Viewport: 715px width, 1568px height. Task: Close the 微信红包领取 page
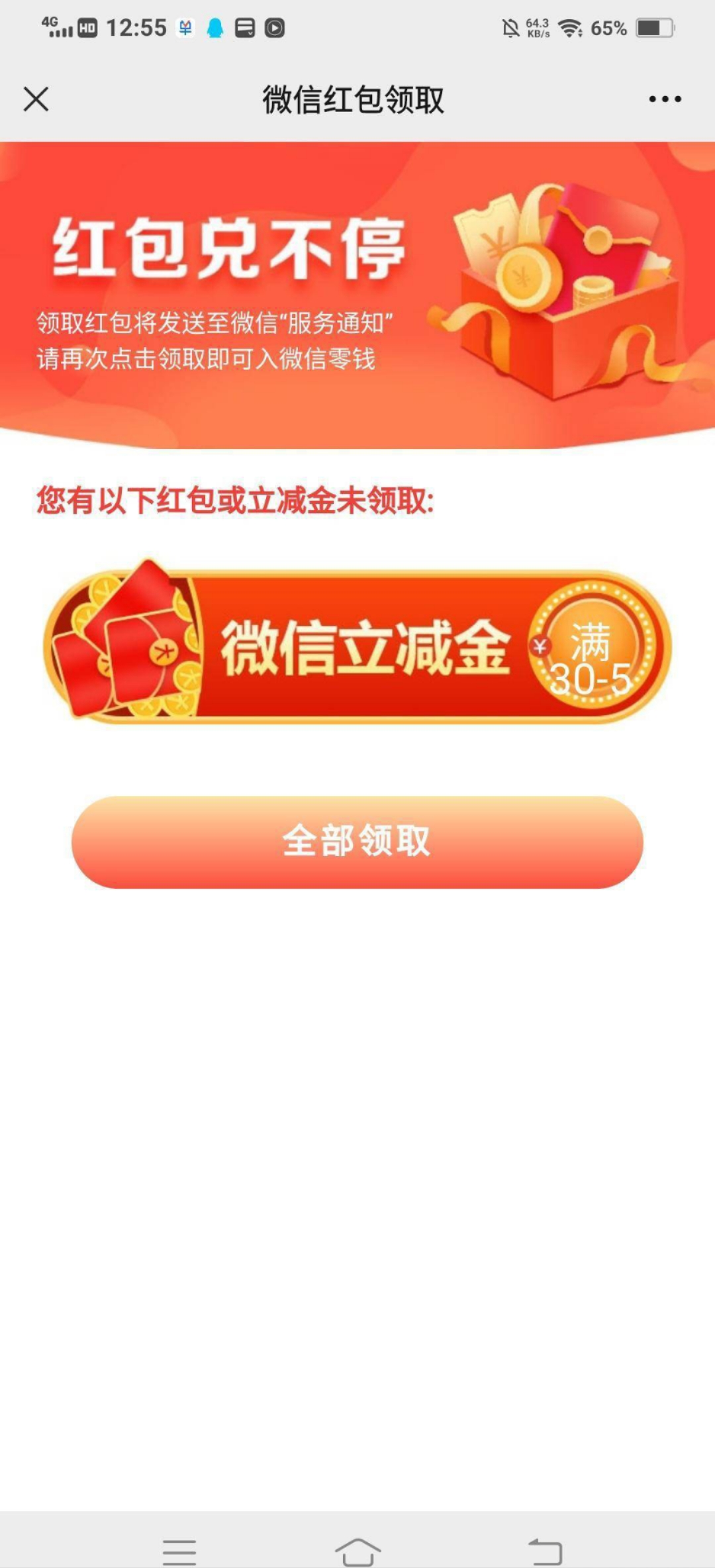(x=36, y=99)
